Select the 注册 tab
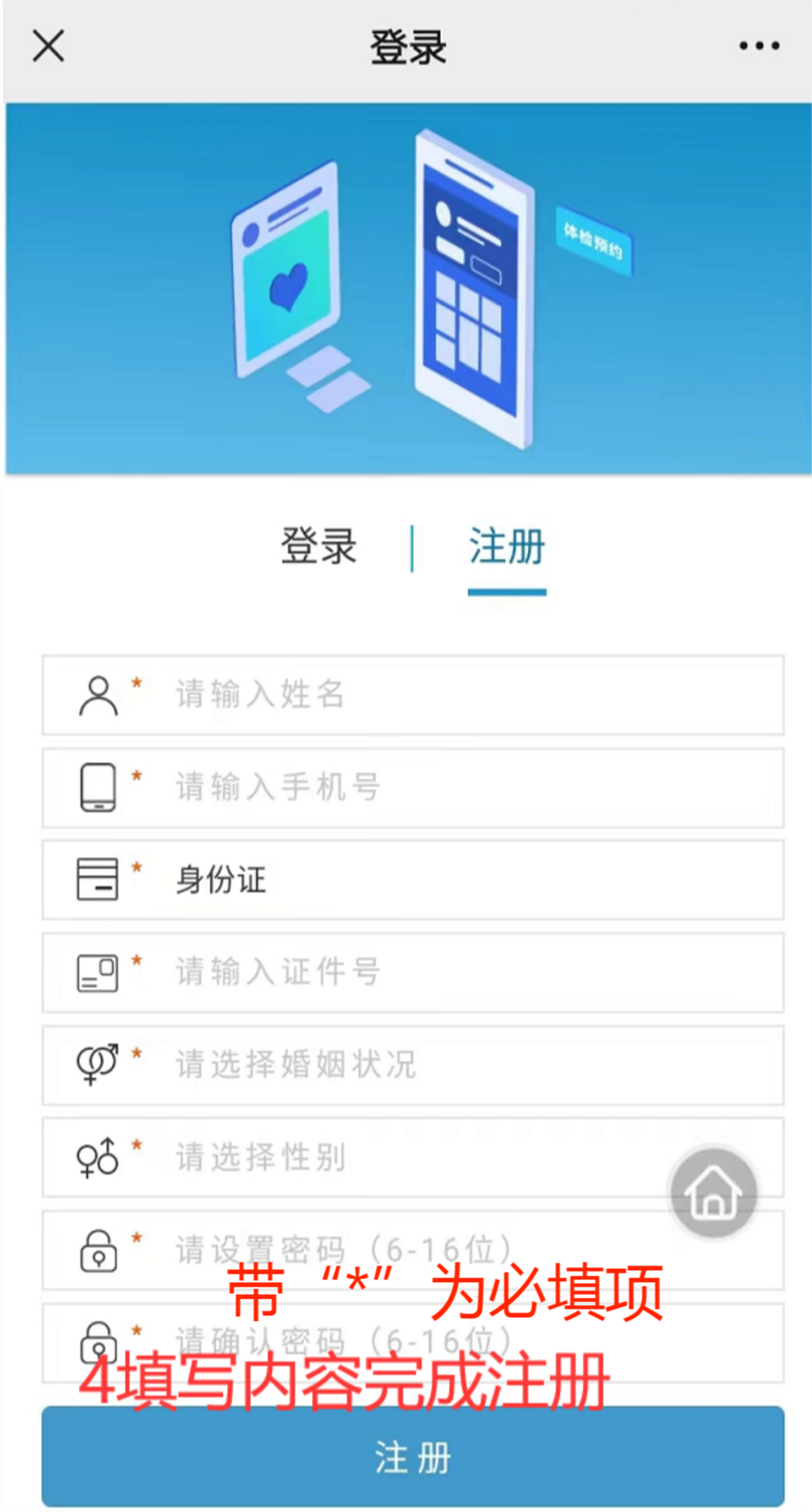 pos(506,546)
